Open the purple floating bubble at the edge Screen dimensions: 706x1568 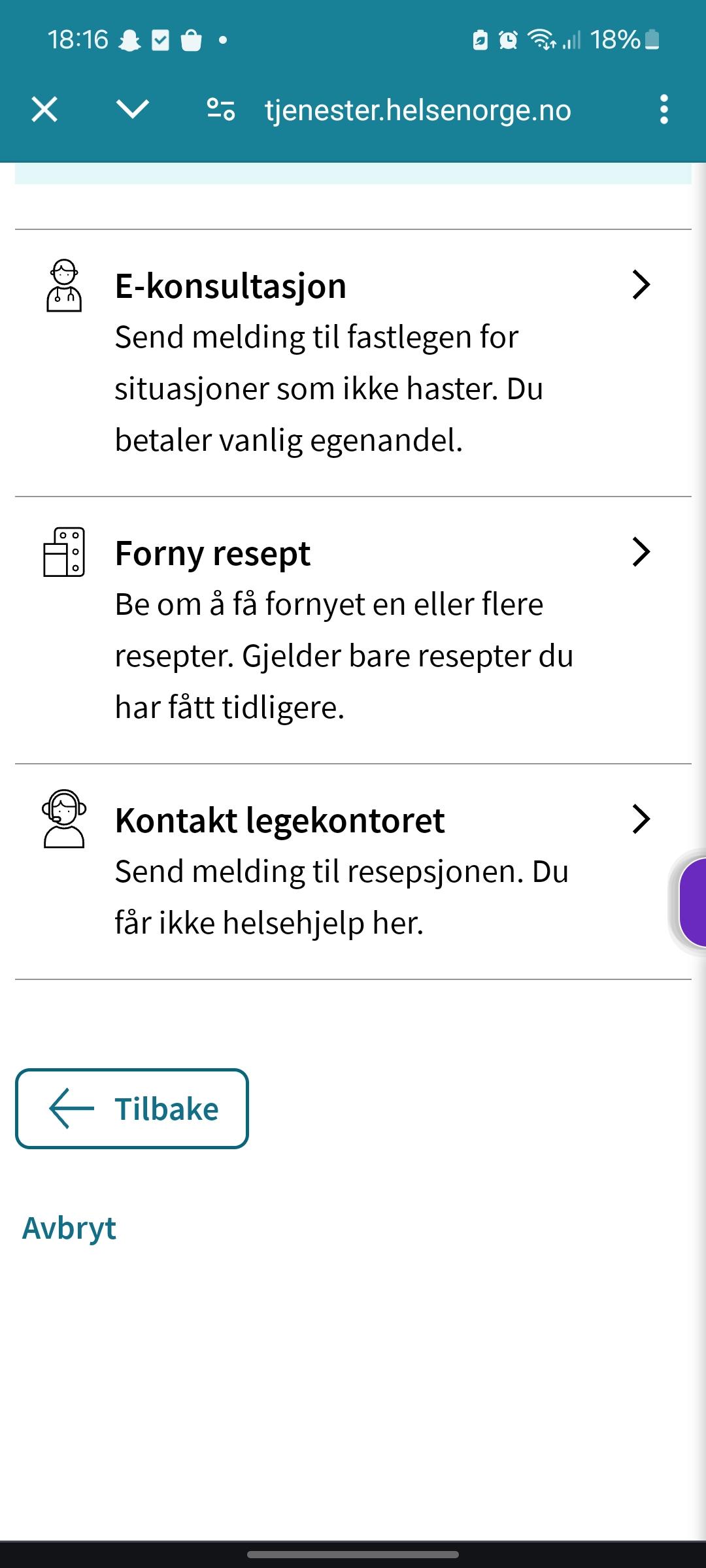(x=692, y=902)
